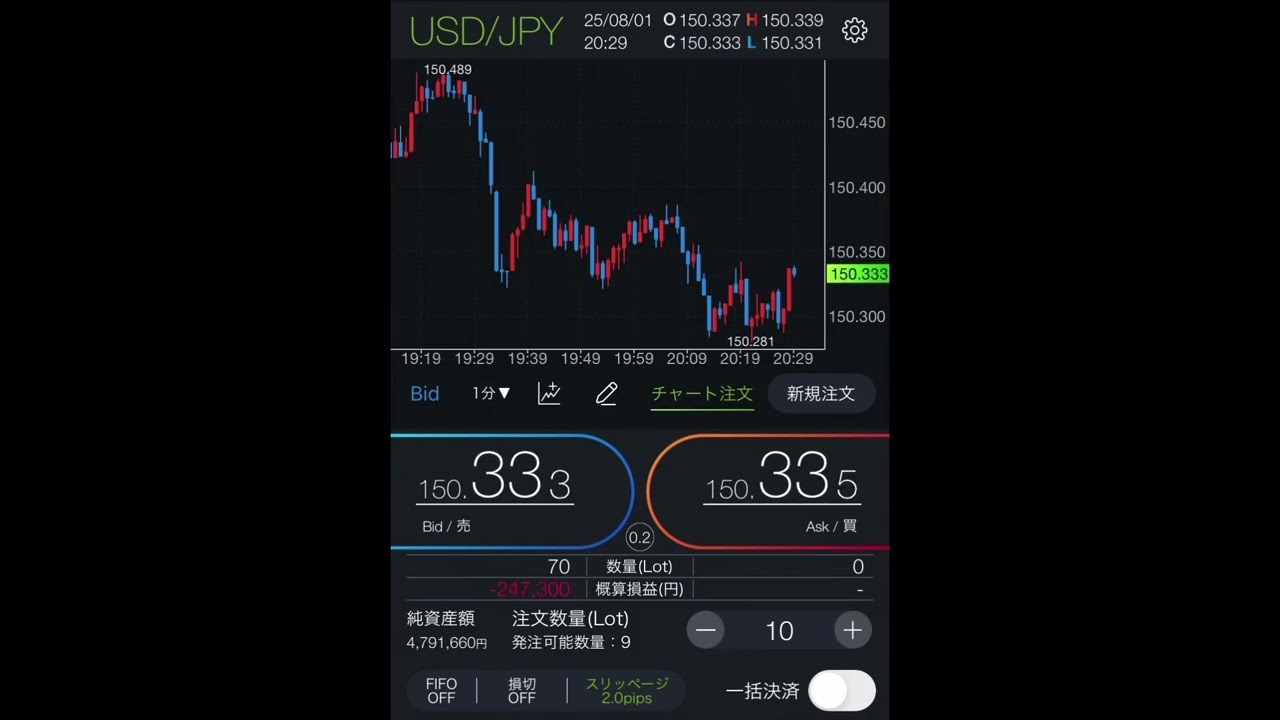Select the pencil drawing tool

606,394
